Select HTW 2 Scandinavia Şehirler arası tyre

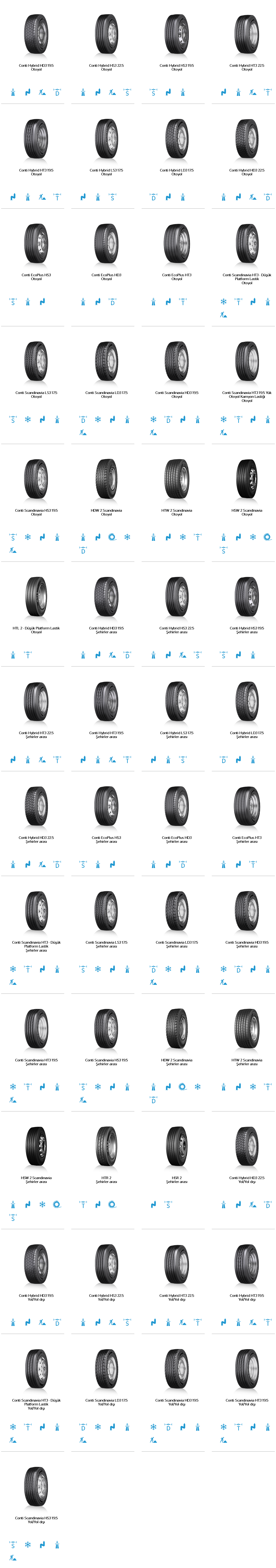pyautogui.click(x=247, y=1029)
